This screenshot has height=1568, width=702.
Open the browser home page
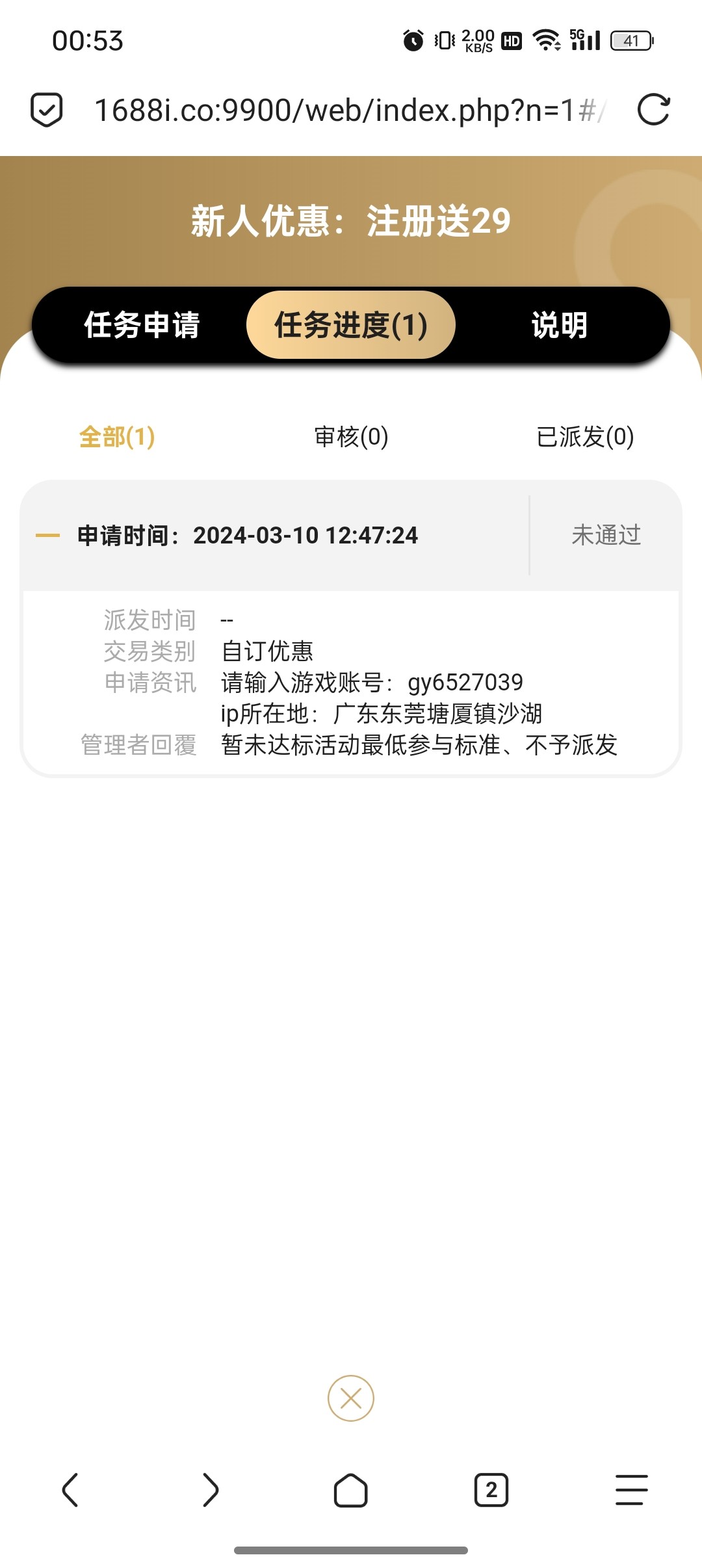[x=351, y=1490]
